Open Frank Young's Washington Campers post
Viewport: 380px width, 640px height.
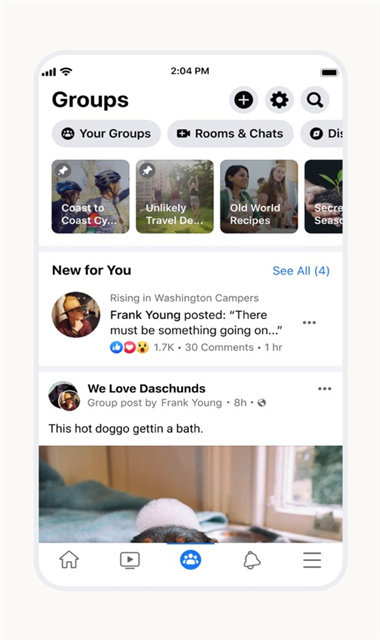coord(196,322)
